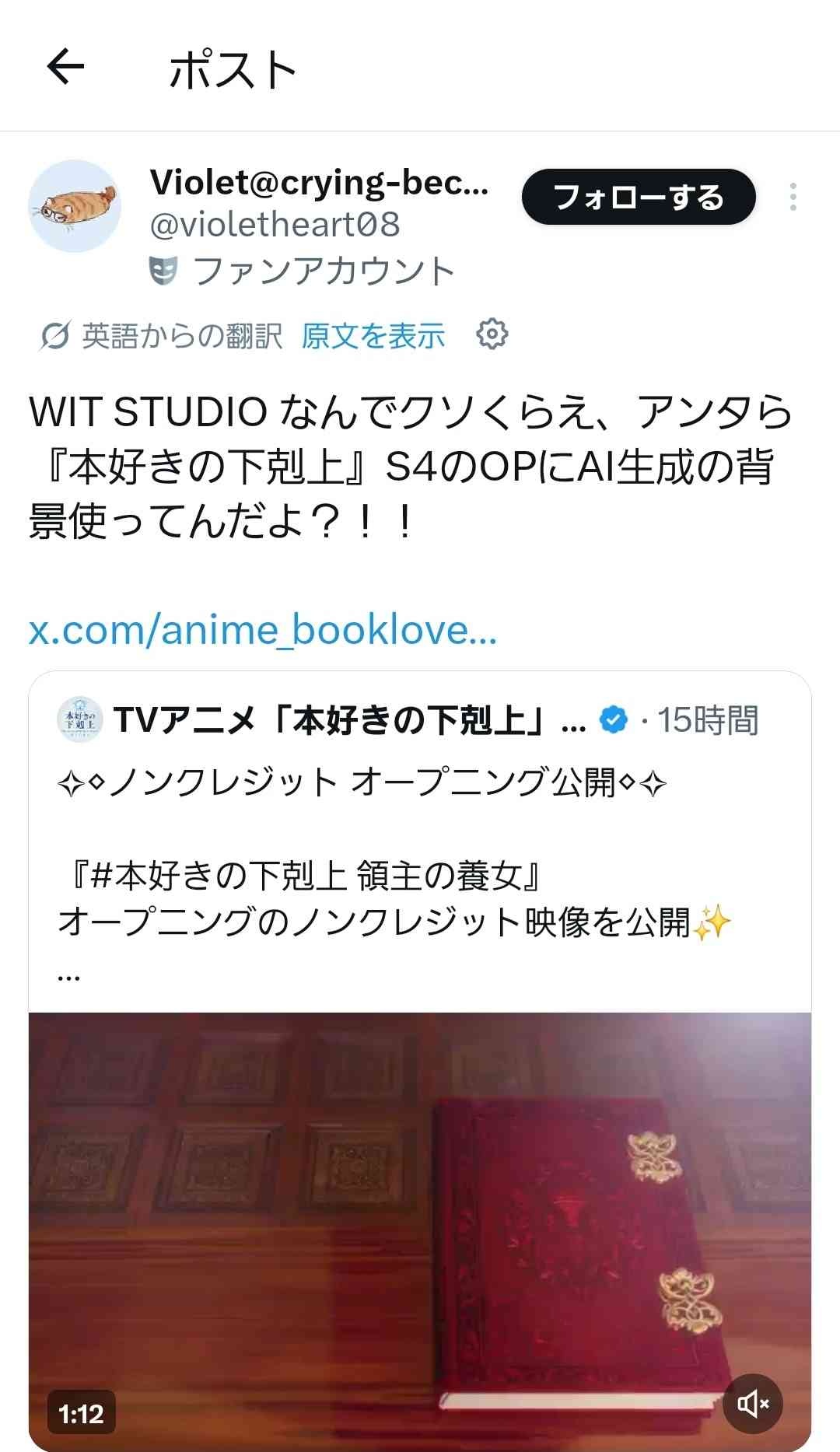The height and width of the screenshot is (1452, 840).
Task: Tap the フォローする follow button
Action: point(638,198)
